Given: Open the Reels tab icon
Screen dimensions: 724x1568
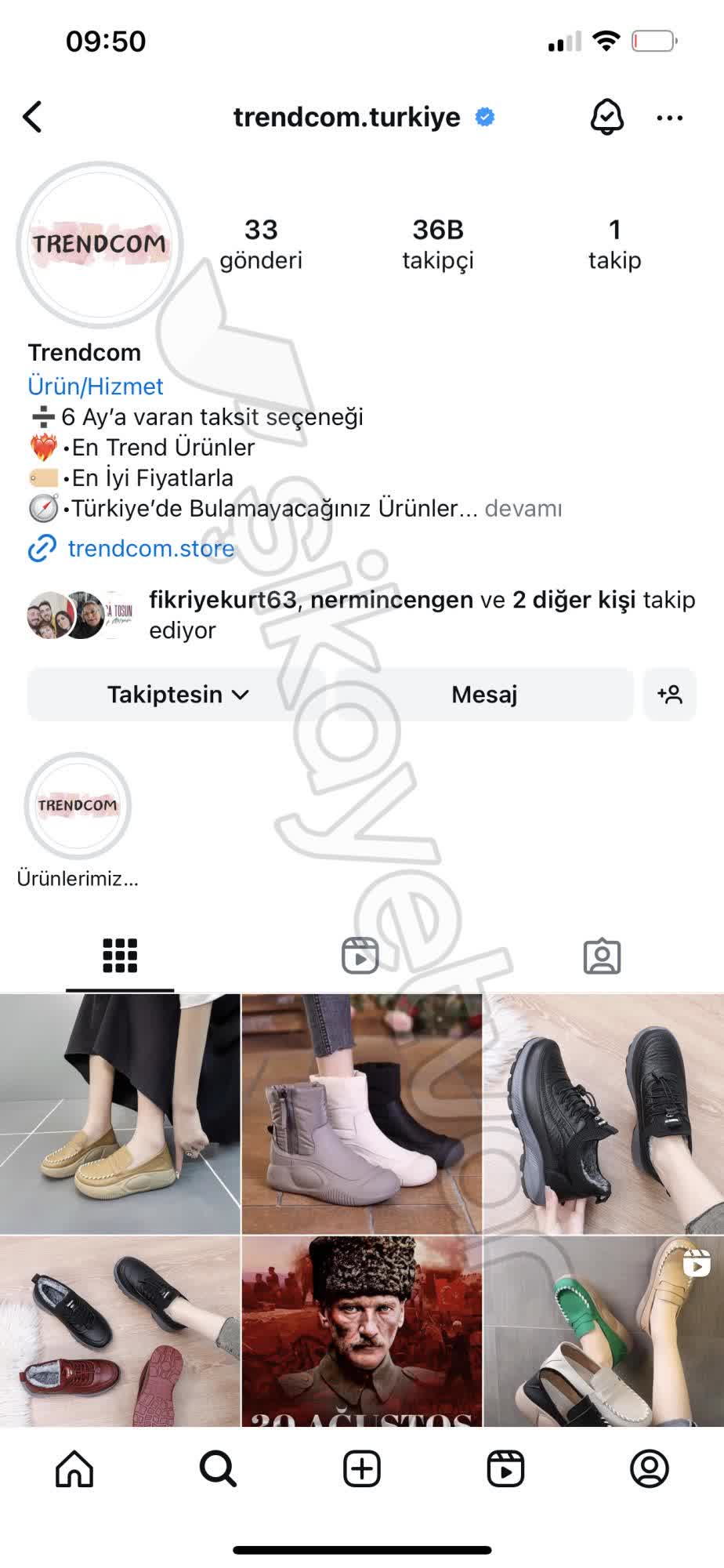Looking at the screenshot, I should pos(360,954).
